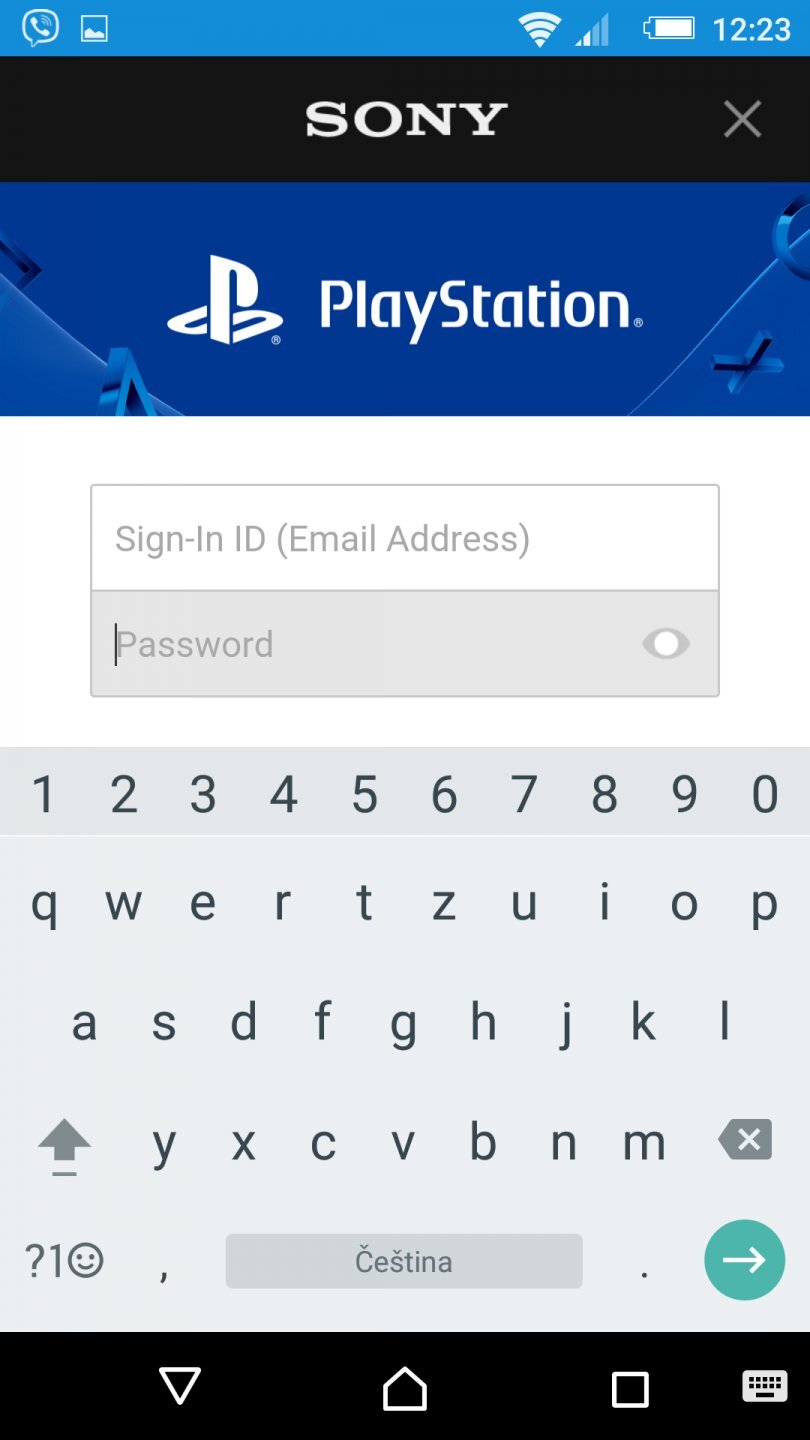This screenshot has width=810, height=1440.
Task: Go back with the navigation bar arrow
Action: (180, 1387)
